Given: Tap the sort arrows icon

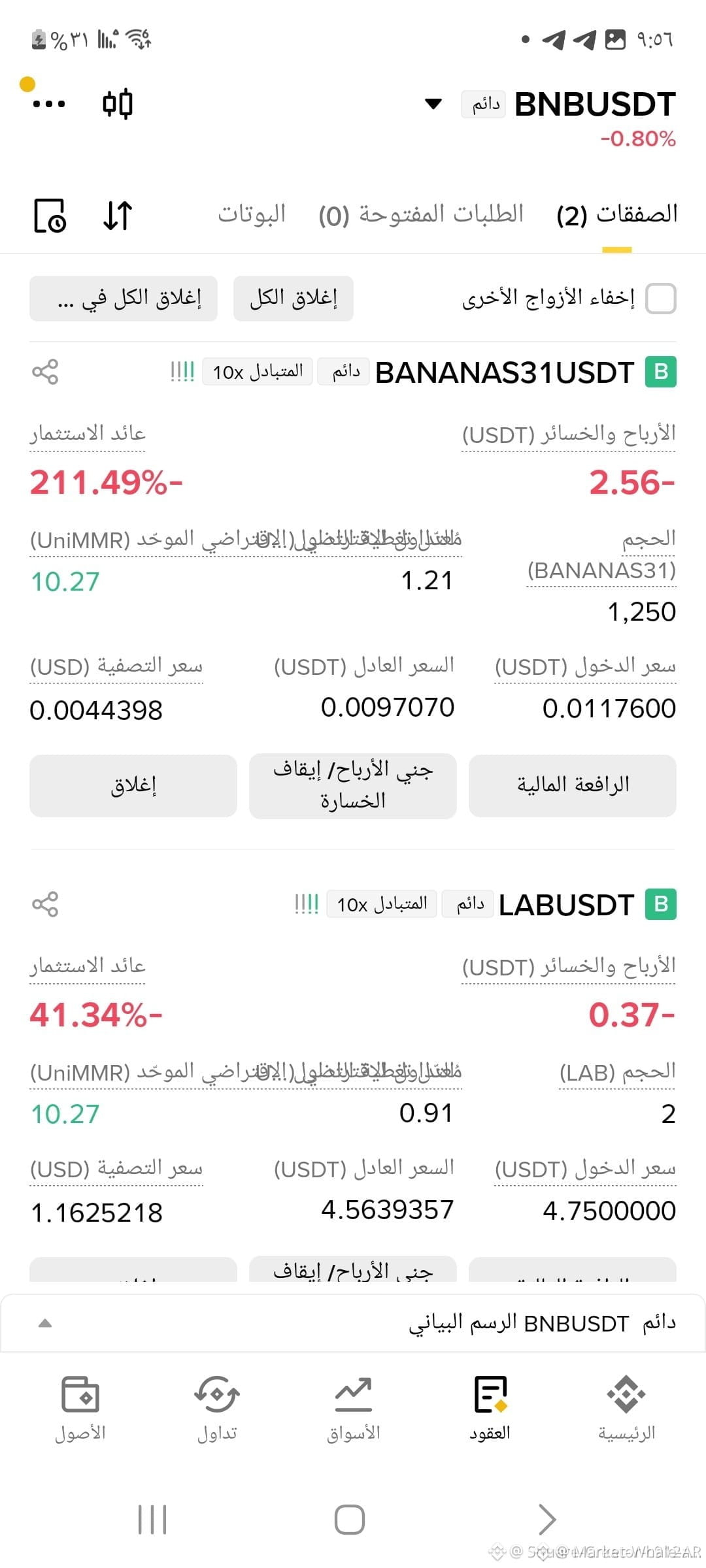Looking at the screenshot, I should coord(118,216).
